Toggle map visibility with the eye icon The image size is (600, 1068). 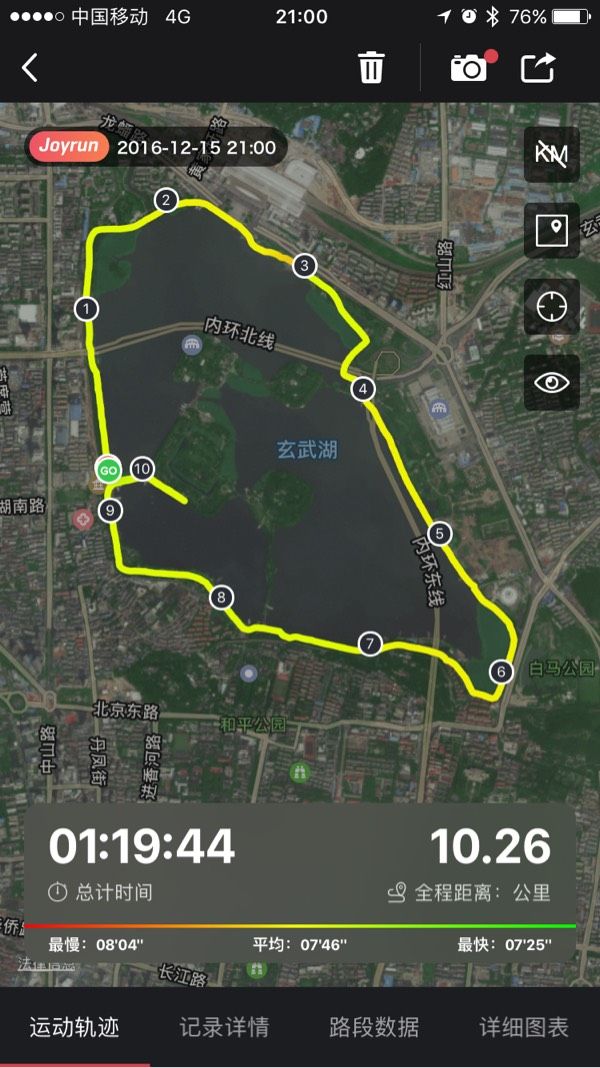pos(552,382)
